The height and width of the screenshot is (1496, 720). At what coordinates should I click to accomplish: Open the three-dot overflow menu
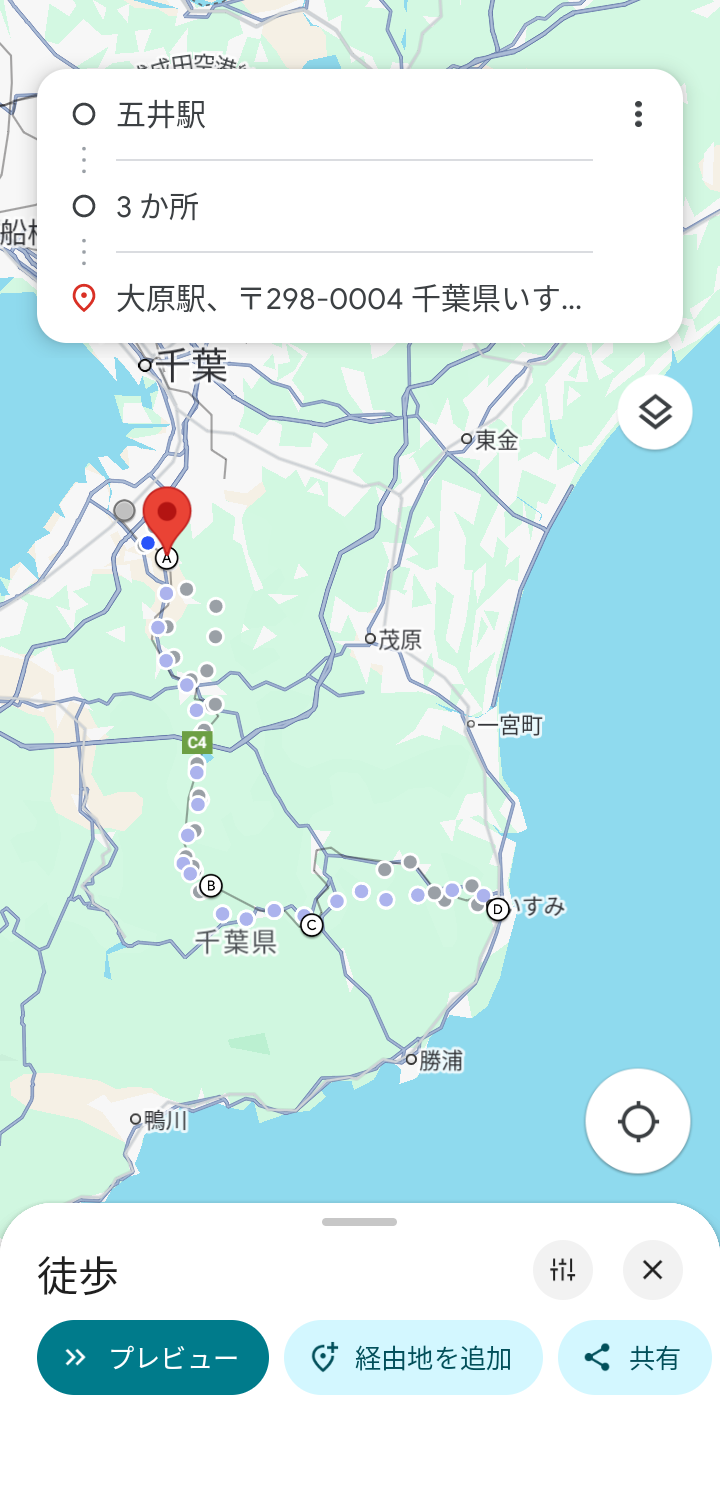click(x=638, y=114)
